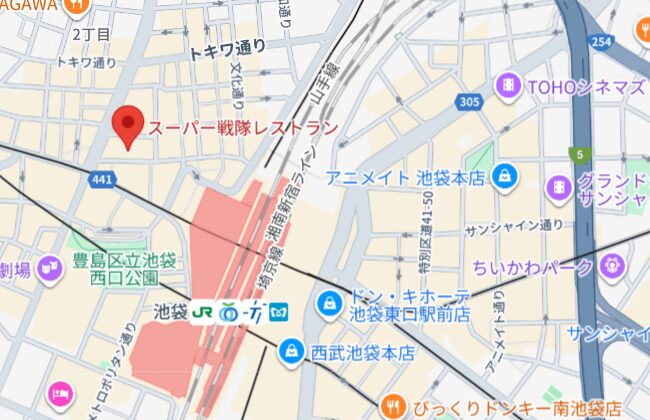
Task: Tap the 池袋 station icon
Action: pos(240,313)
